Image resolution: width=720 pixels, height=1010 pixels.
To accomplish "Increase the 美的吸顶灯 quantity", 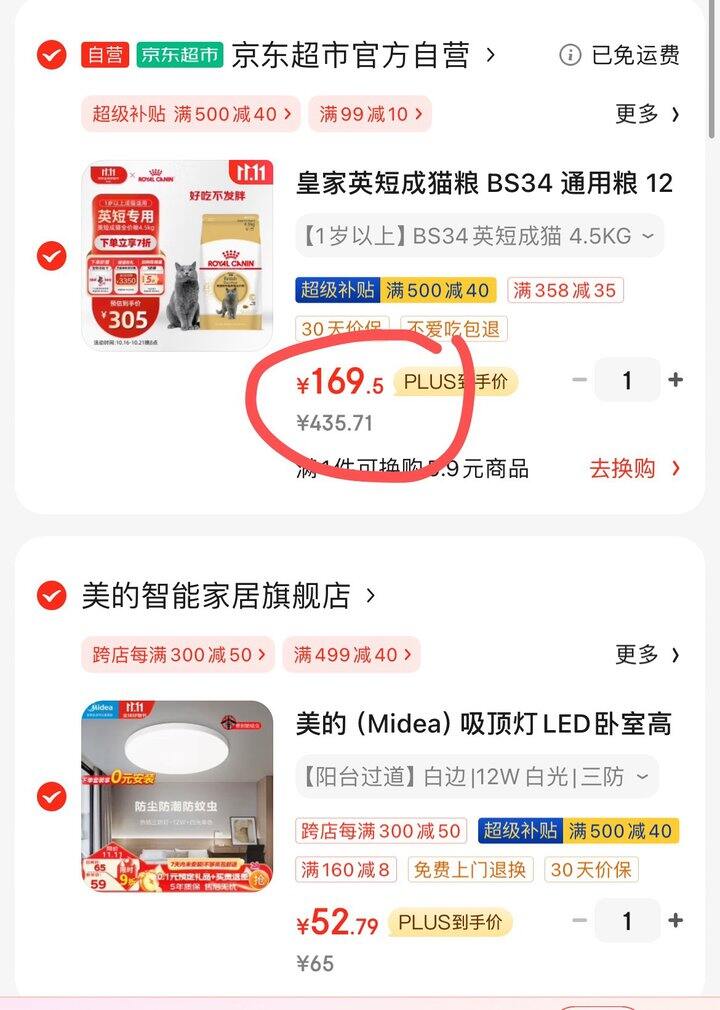I will tap(676, 921).
